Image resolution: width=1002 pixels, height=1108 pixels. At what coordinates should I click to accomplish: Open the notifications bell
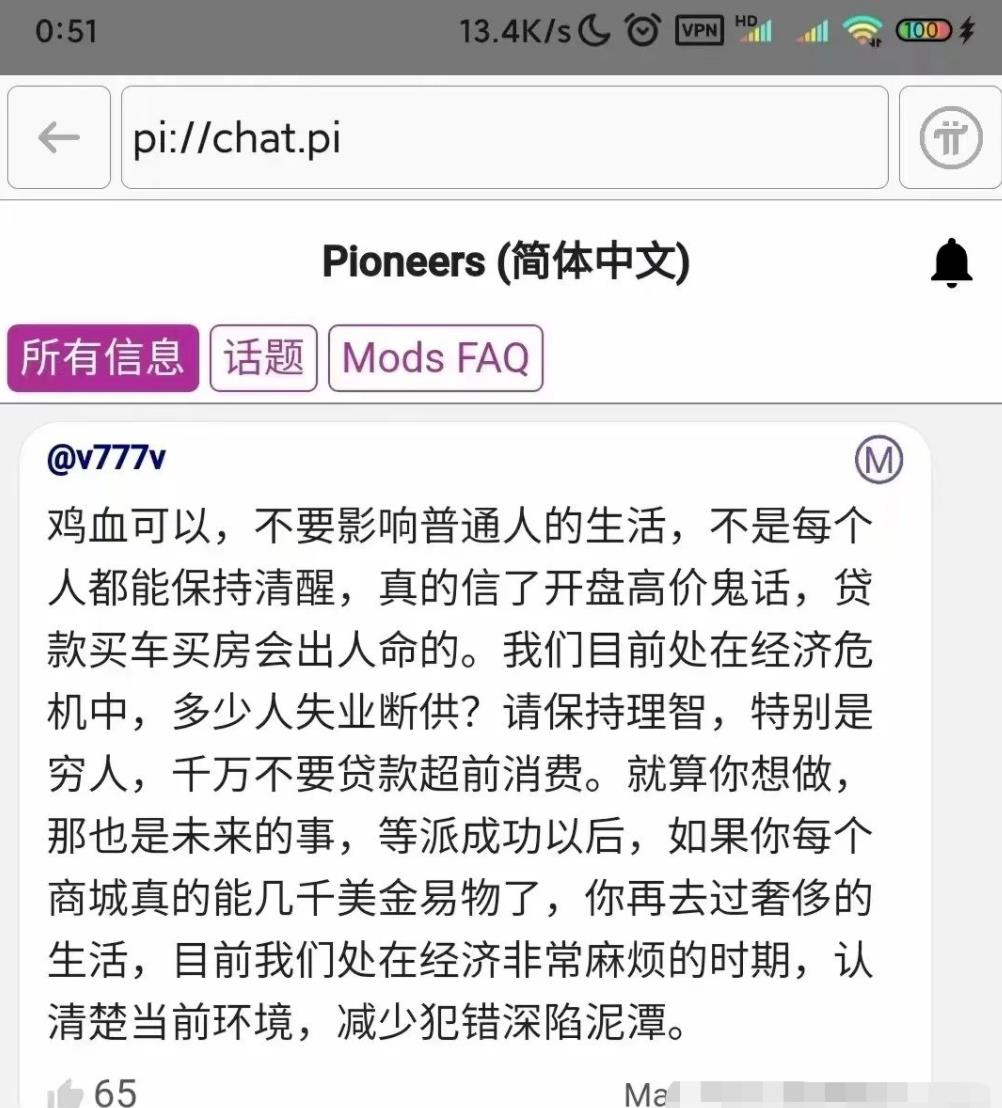951,264
